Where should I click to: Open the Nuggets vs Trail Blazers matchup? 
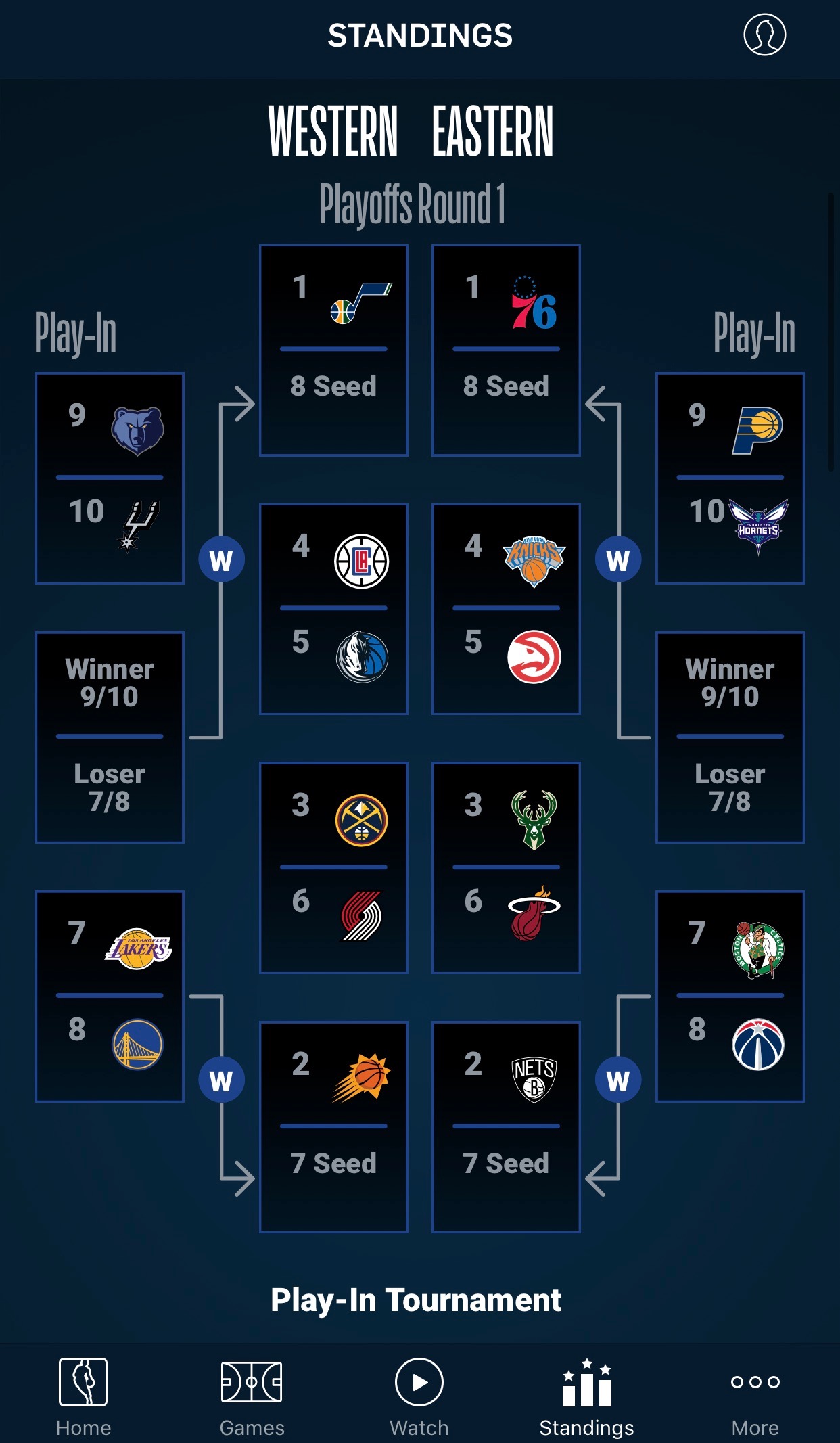[333, 867]
